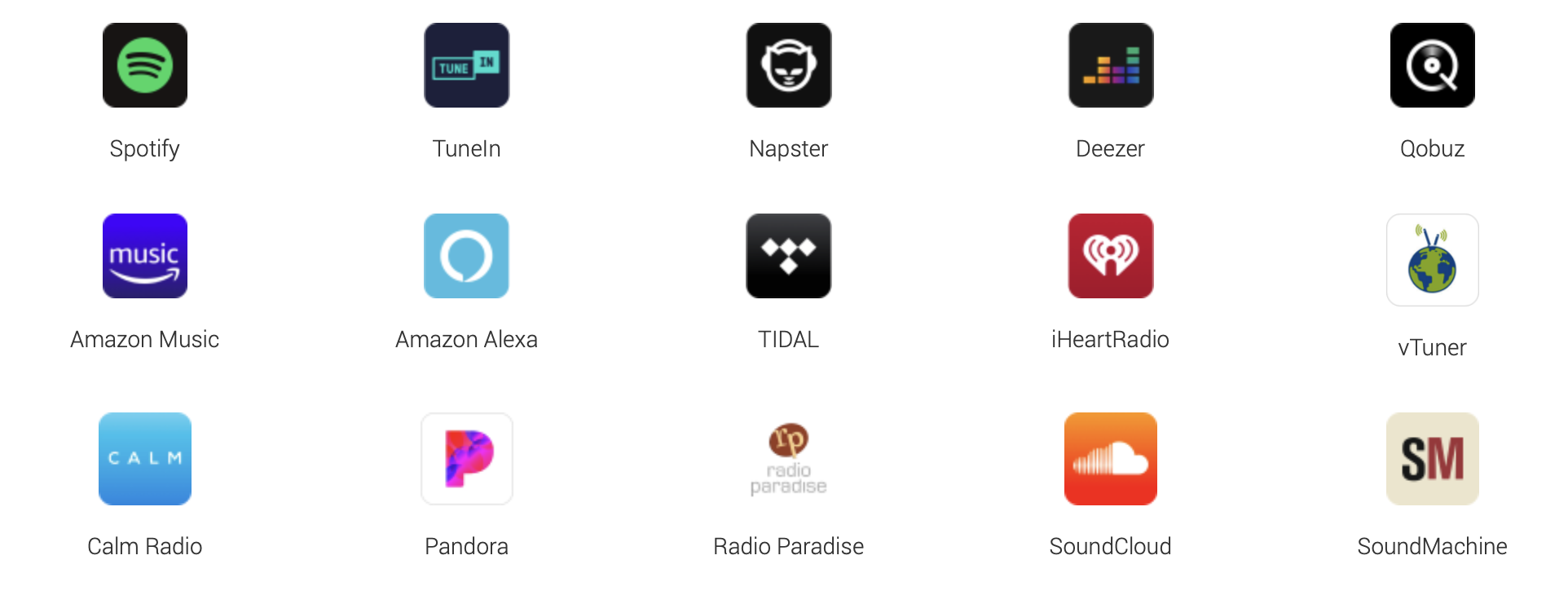1568x595 pixels.
Task: Choose iHeartRadio
Action: [1111, 256]
